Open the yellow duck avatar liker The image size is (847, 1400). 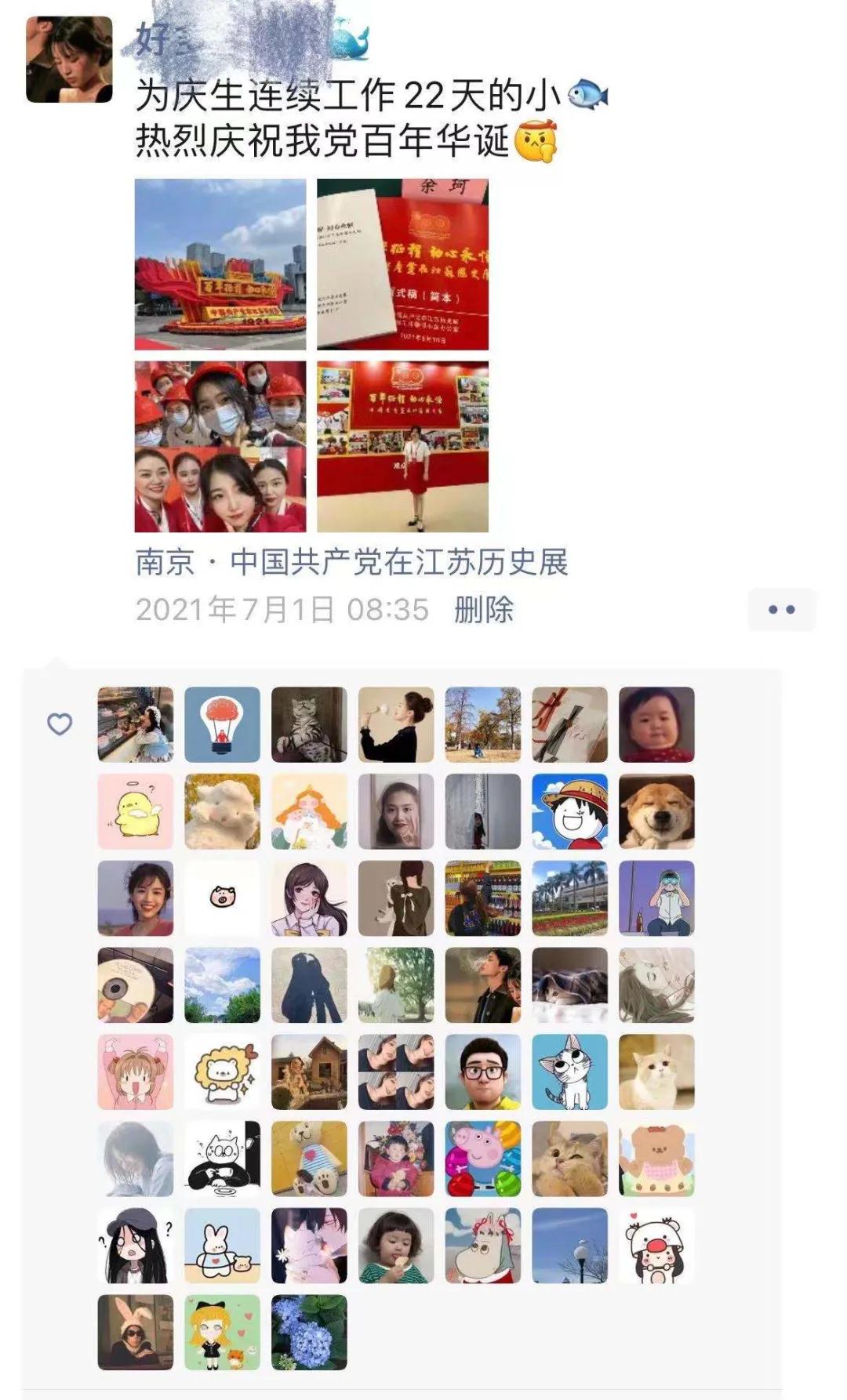coord(135,811)
